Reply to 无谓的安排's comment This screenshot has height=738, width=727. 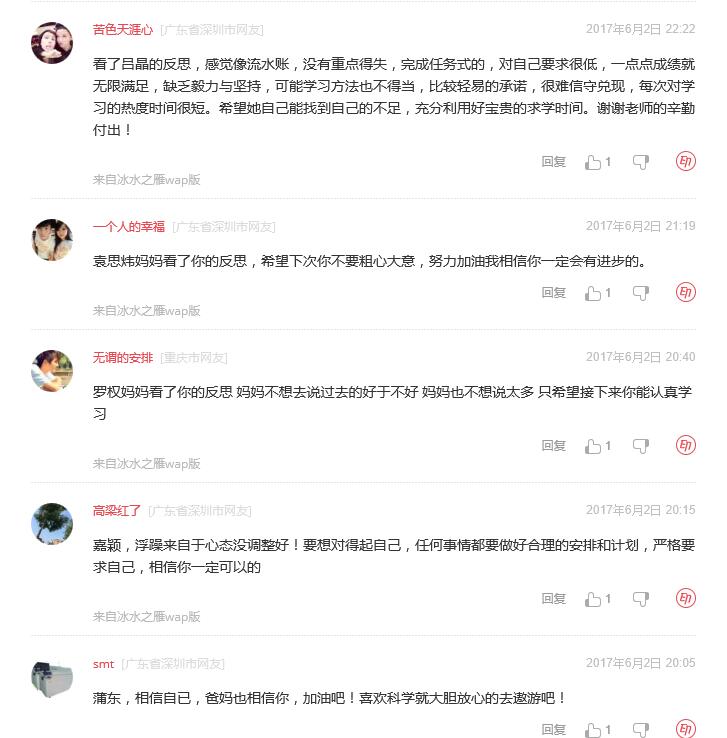click(x=553, y=446)
